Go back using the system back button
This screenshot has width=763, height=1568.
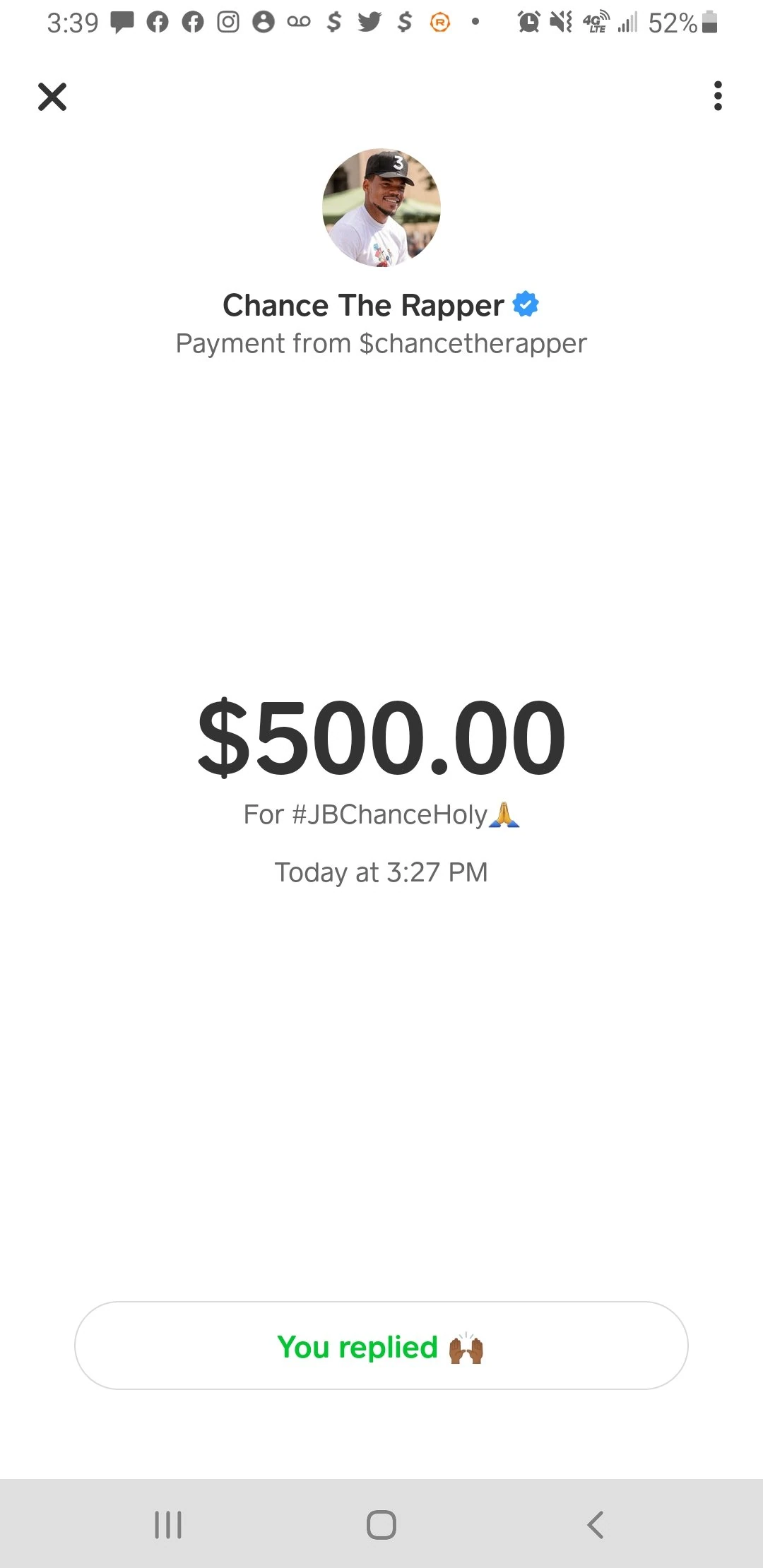(595, 1524)
